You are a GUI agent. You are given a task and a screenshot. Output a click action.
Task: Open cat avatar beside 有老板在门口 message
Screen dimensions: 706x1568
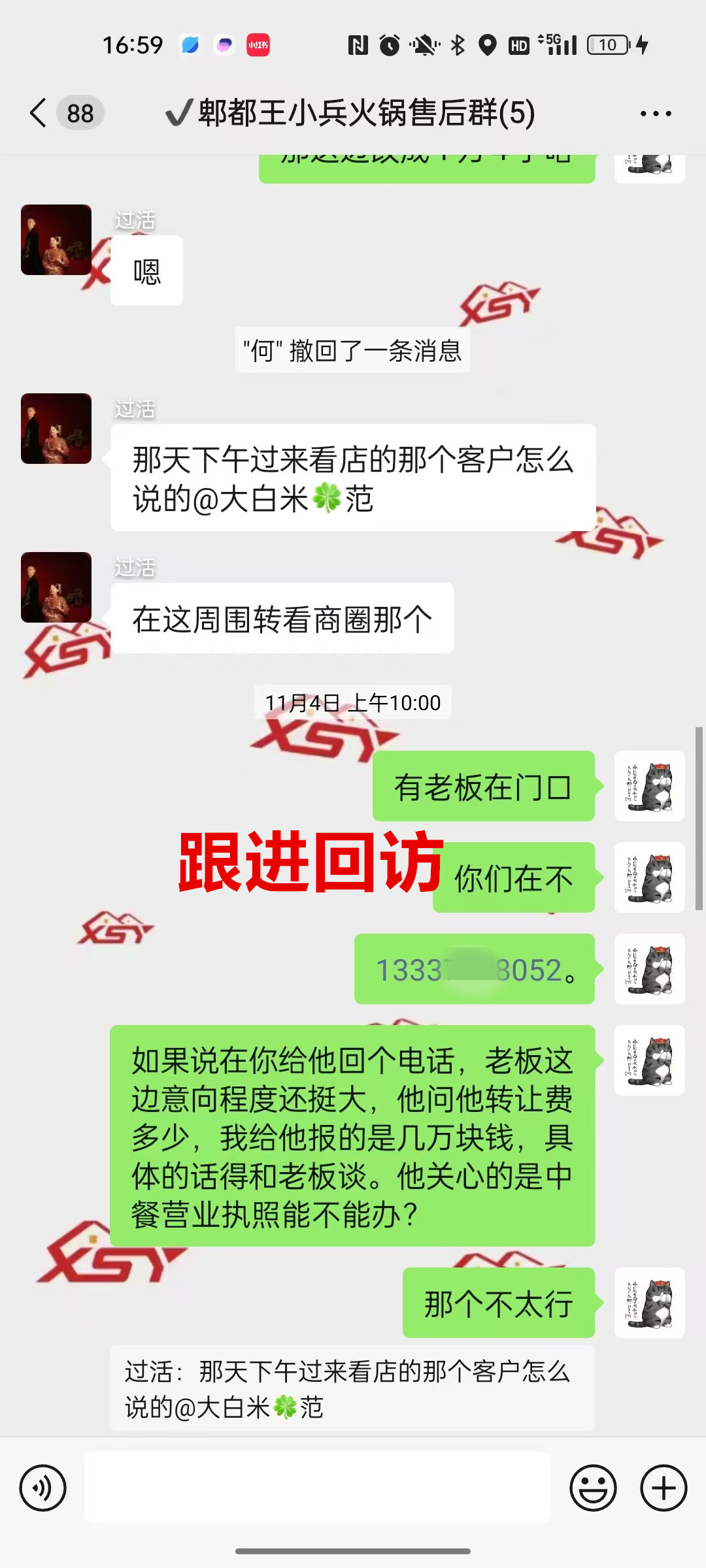[649, 786]
